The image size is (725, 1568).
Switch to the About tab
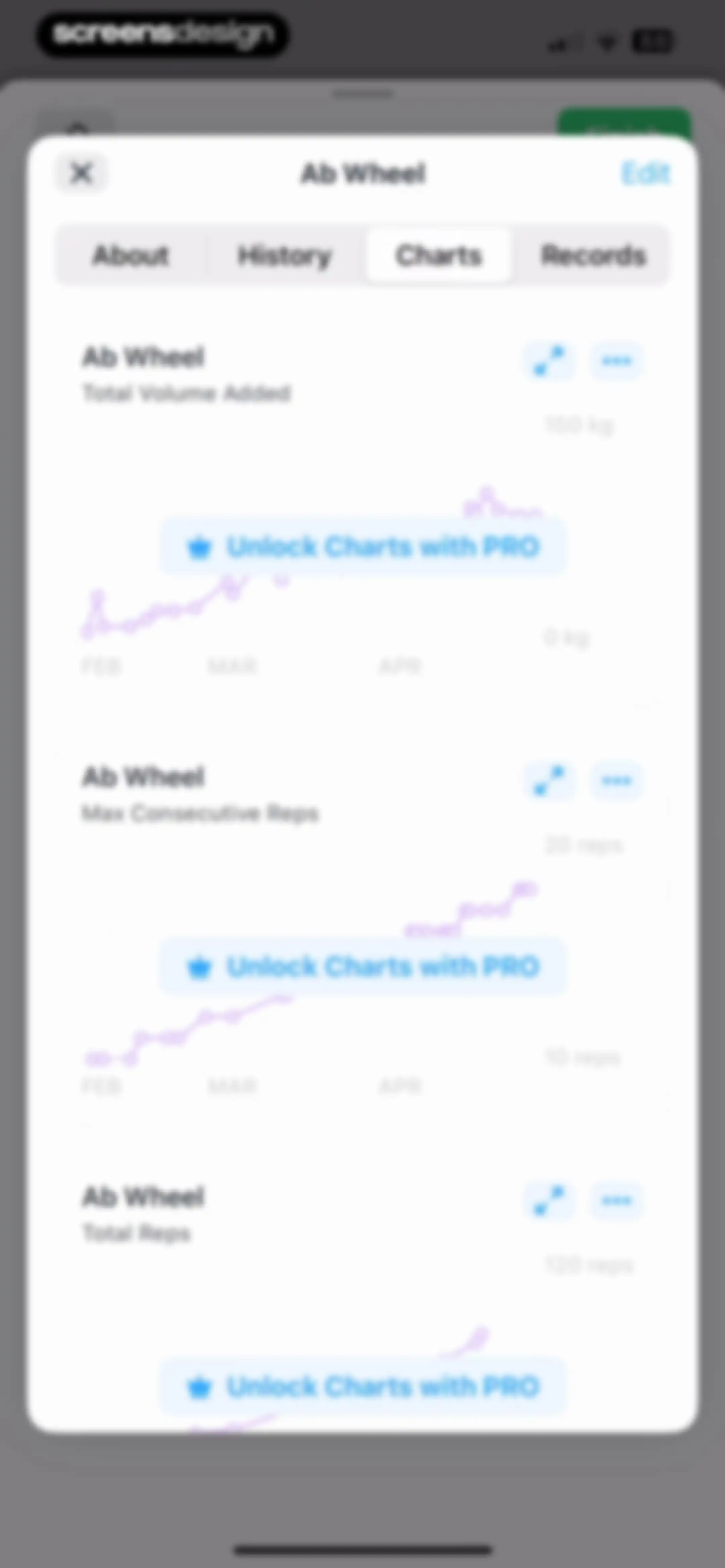(x=131, y=256)
